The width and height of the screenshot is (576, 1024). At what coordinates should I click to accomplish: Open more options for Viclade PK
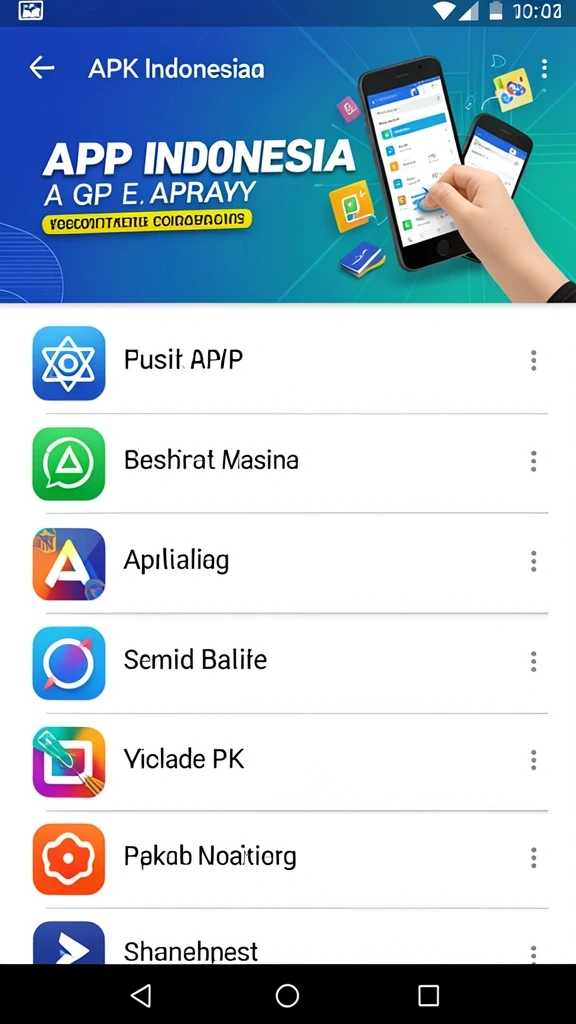(534, 760)
